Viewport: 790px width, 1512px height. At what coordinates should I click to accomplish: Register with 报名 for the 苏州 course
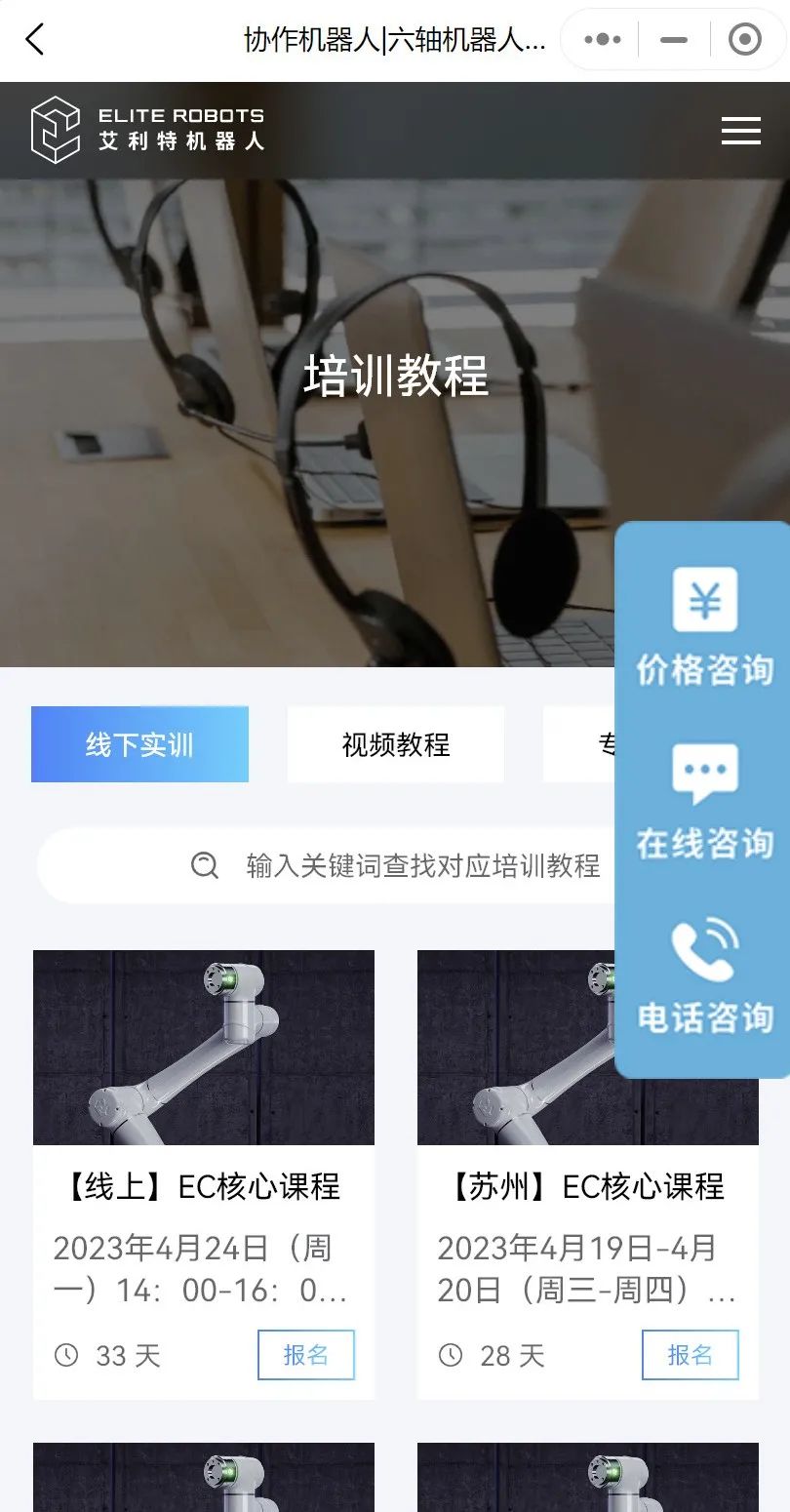pos(690,1354)
